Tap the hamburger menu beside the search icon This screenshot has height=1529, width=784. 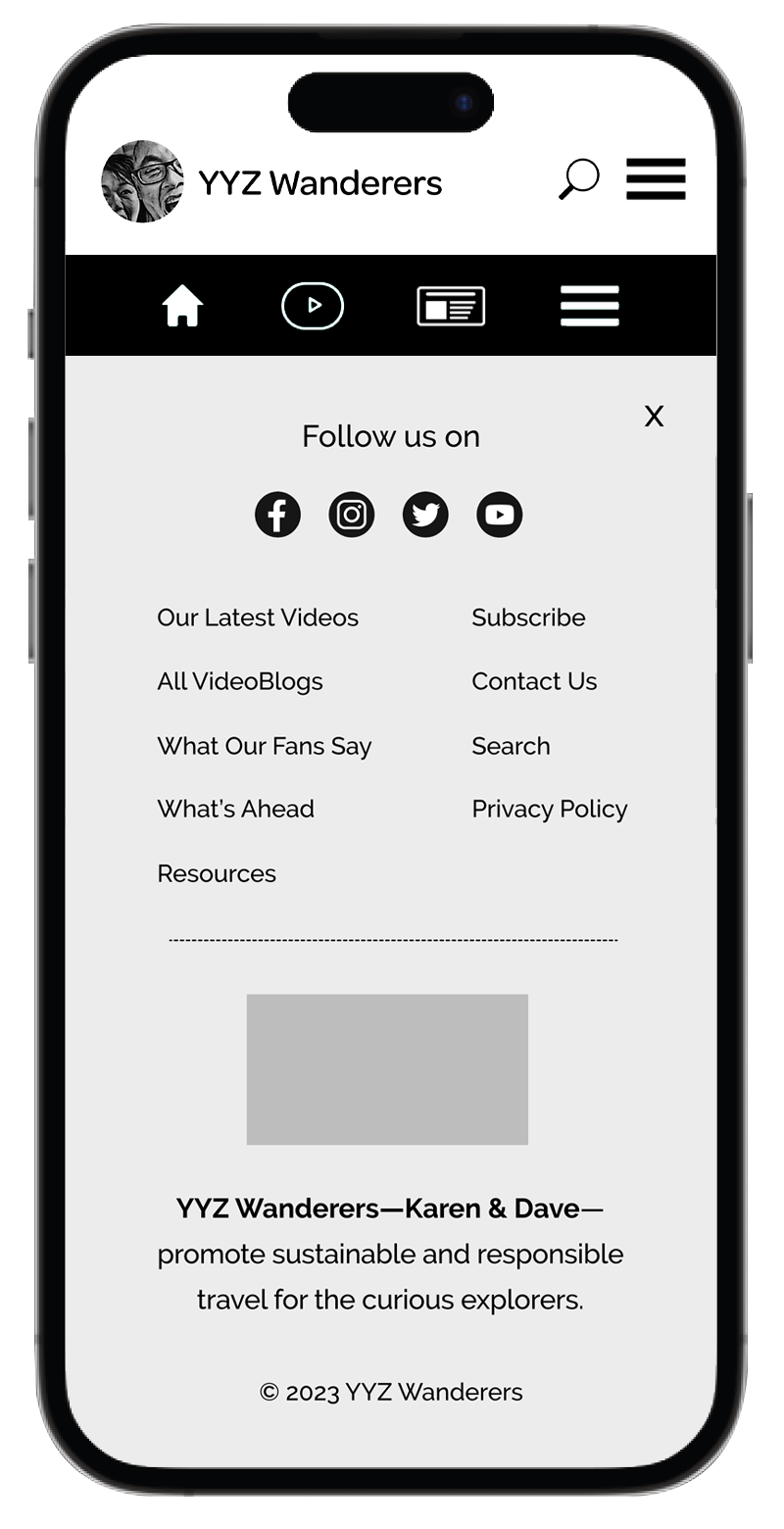[656, 179]
